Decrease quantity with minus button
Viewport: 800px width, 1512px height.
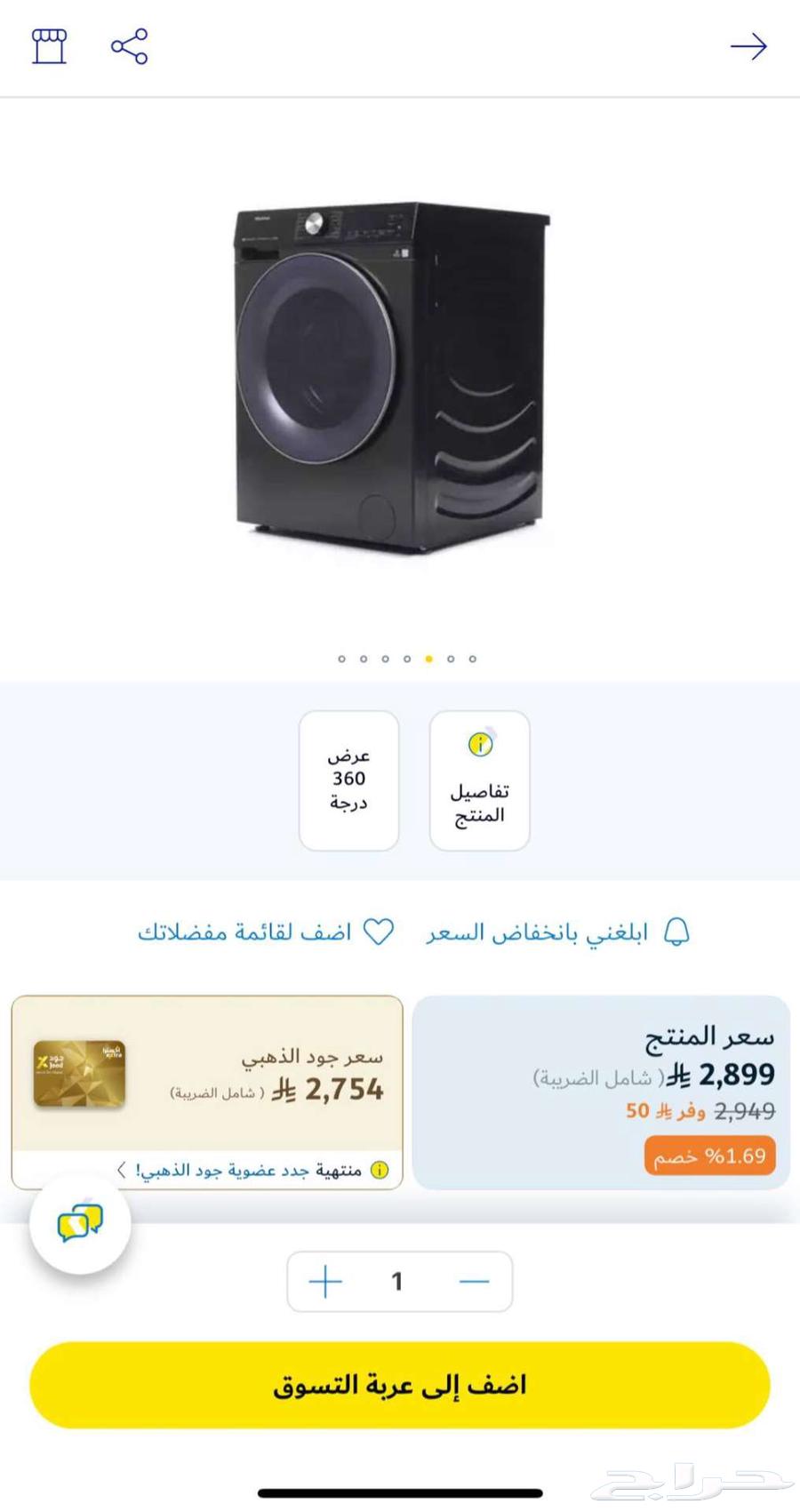coord(475,1281)
